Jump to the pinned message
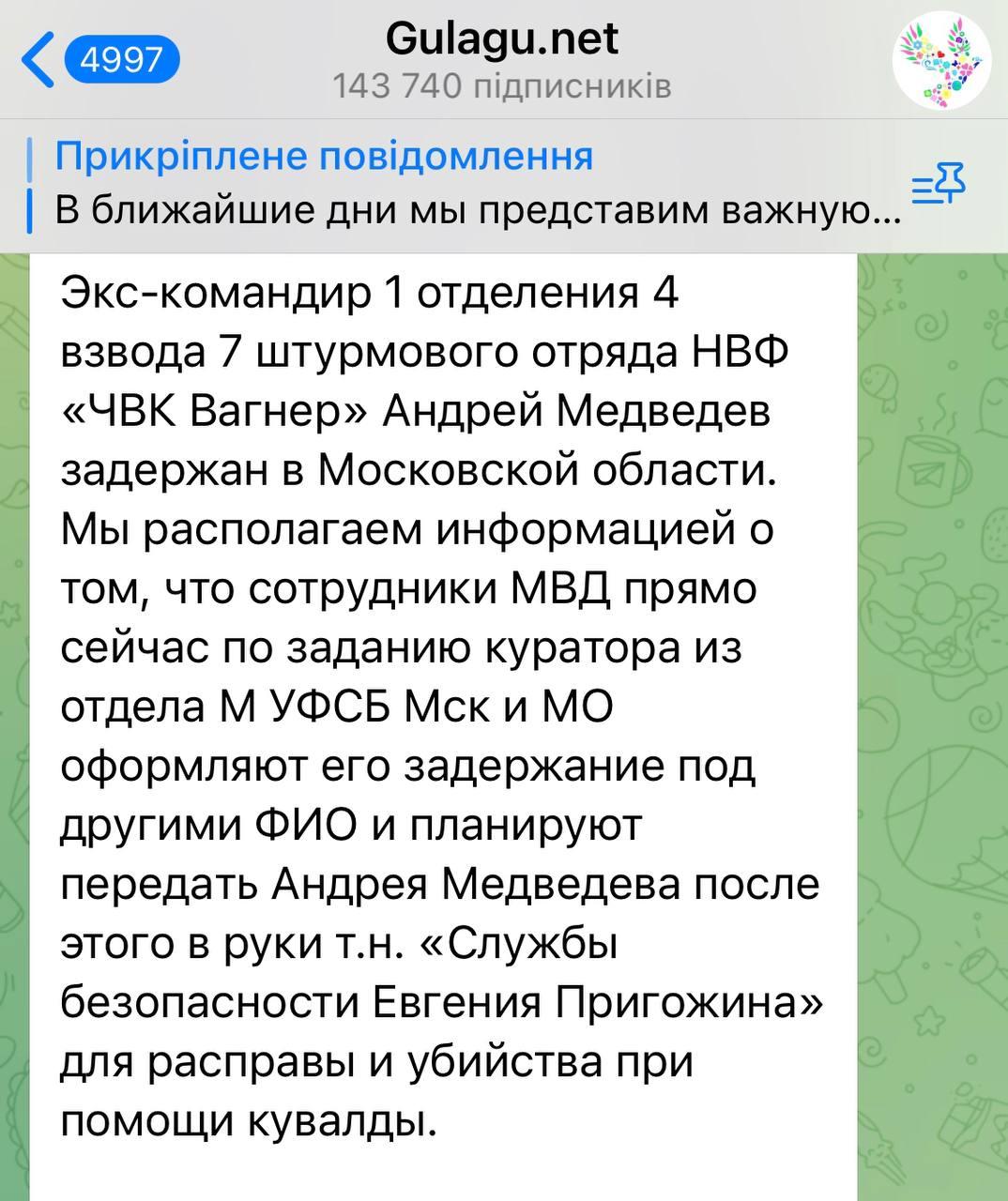 coord(469,185)
